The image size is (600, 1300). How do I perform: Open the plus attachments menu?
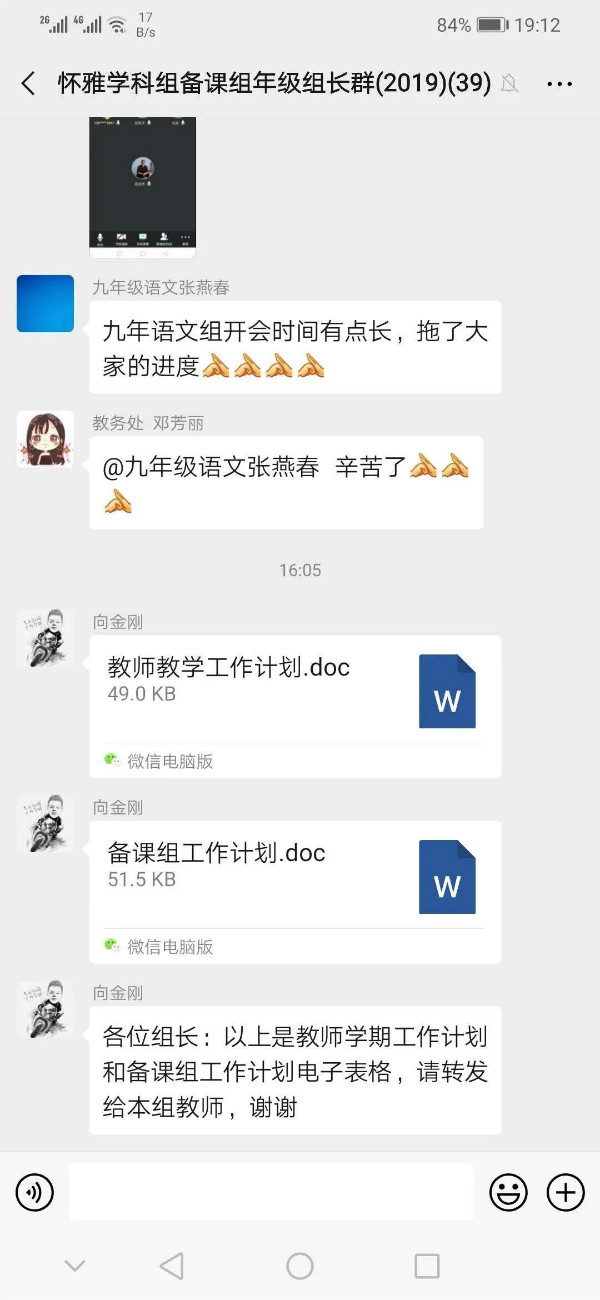click(x=565, y=1191)
